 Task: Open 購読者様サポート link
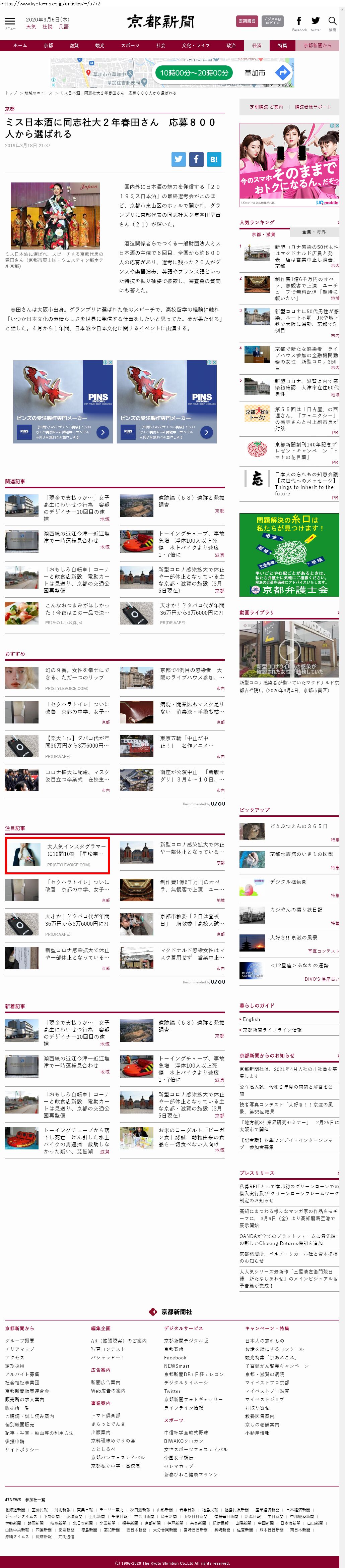coord(313,107)
